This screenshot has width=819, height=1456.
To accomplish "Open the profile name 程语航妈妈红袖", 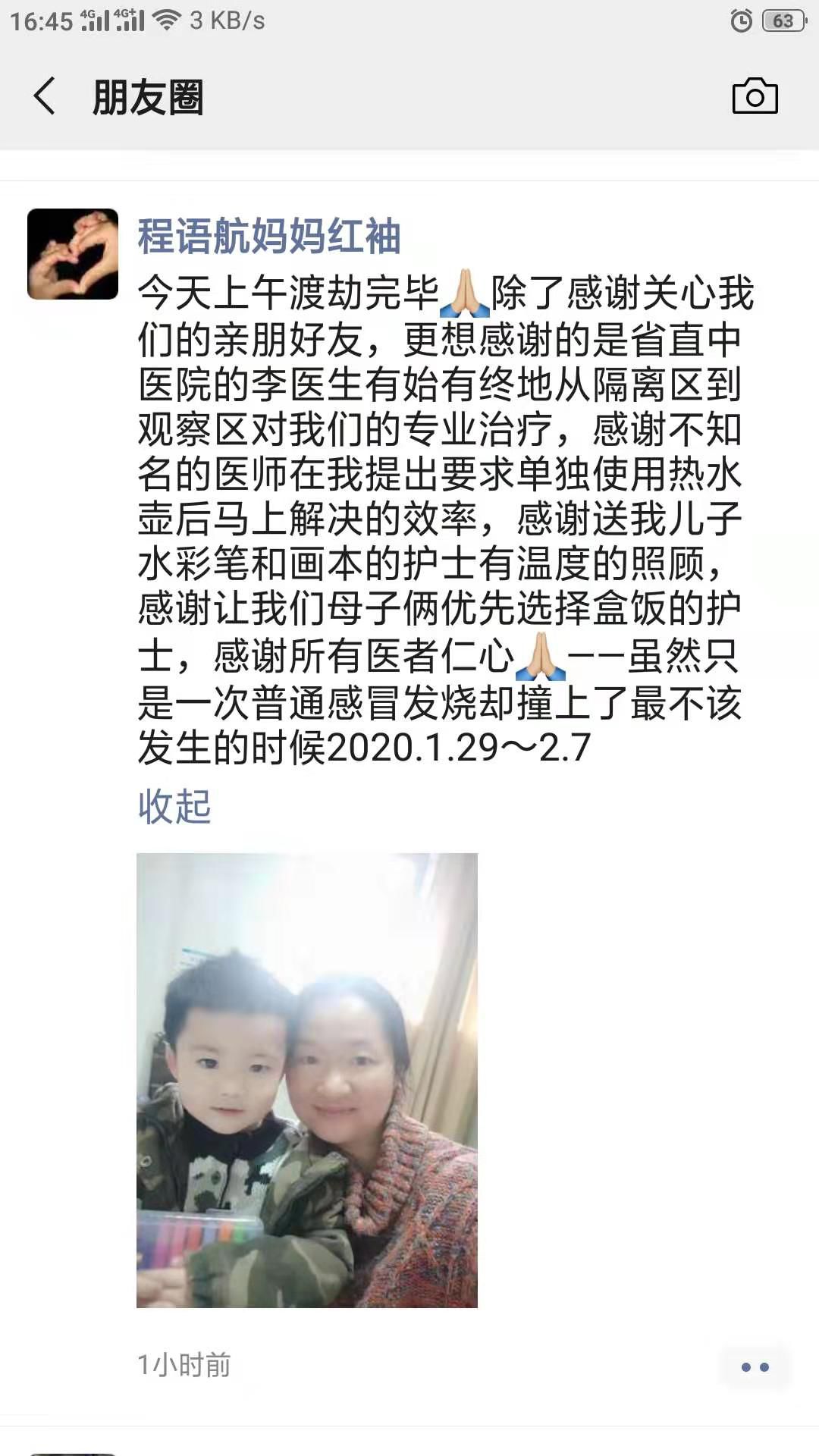I will point(268,236).
